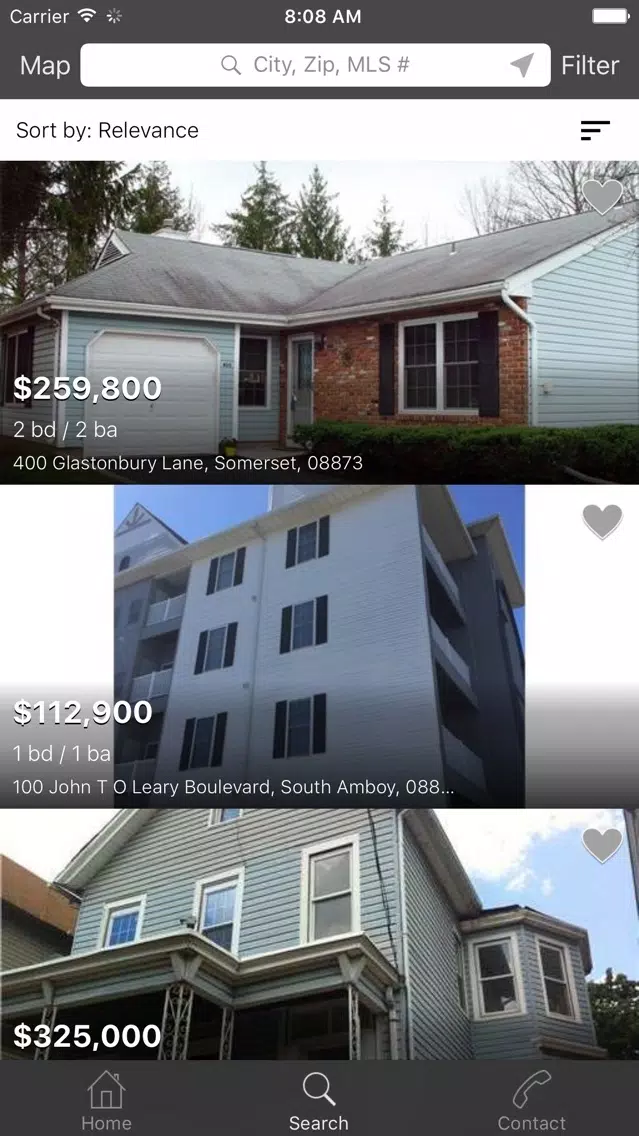
Task: Open the Filter options
Action: (590, 66)
